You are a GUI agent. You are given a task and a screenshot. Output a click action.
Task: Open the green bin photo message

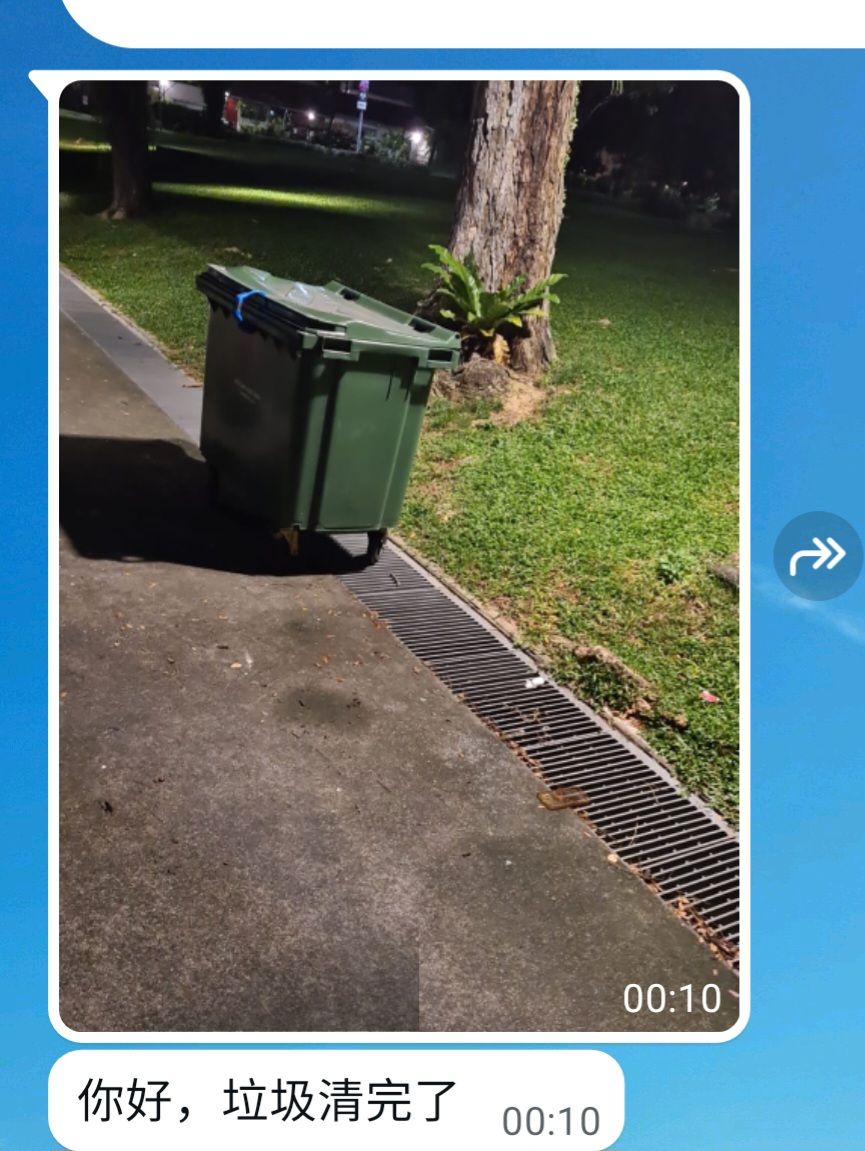point(399,555)
